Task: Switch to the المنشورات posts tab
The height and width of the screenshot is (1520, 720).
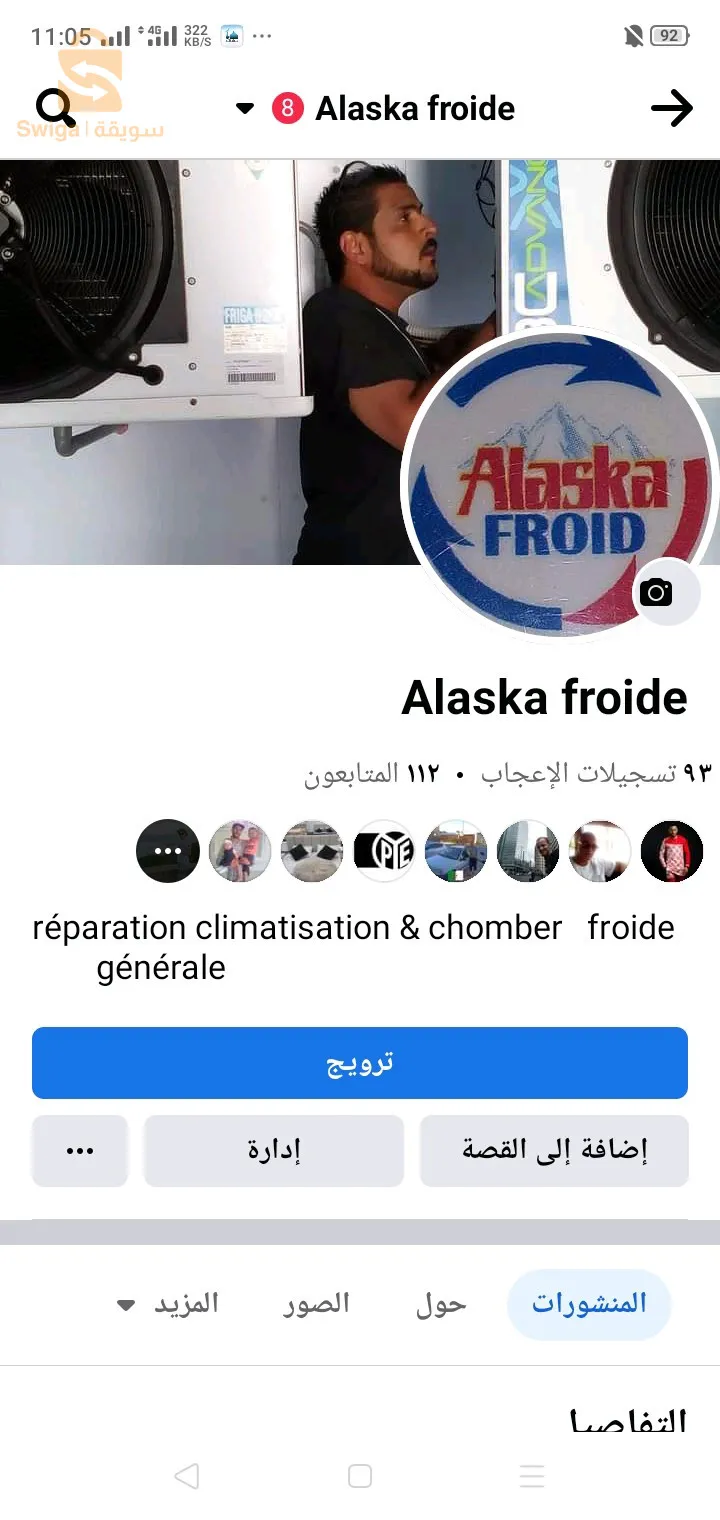Action: (588, 1304)
